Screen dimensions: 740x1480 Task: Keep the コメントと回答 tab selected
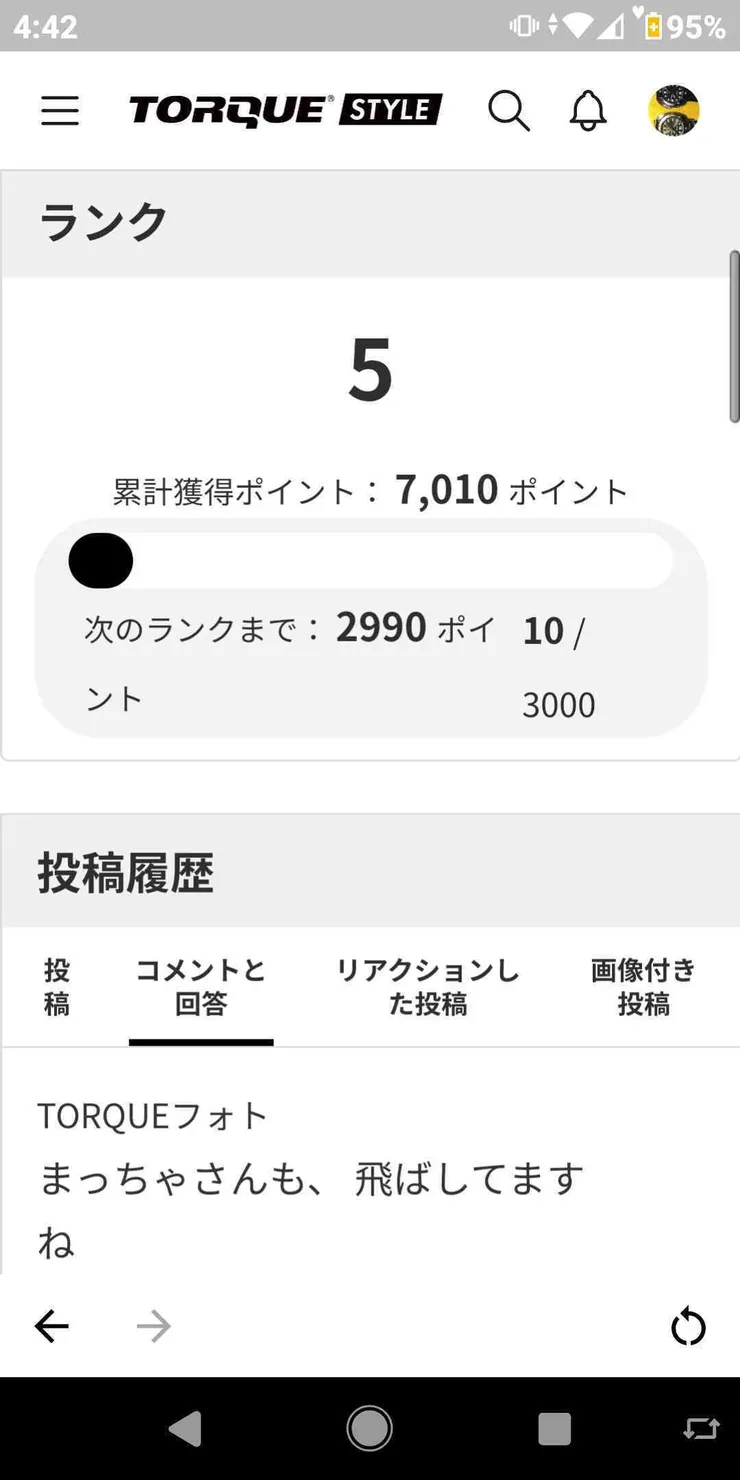click(x=201, y=987)
